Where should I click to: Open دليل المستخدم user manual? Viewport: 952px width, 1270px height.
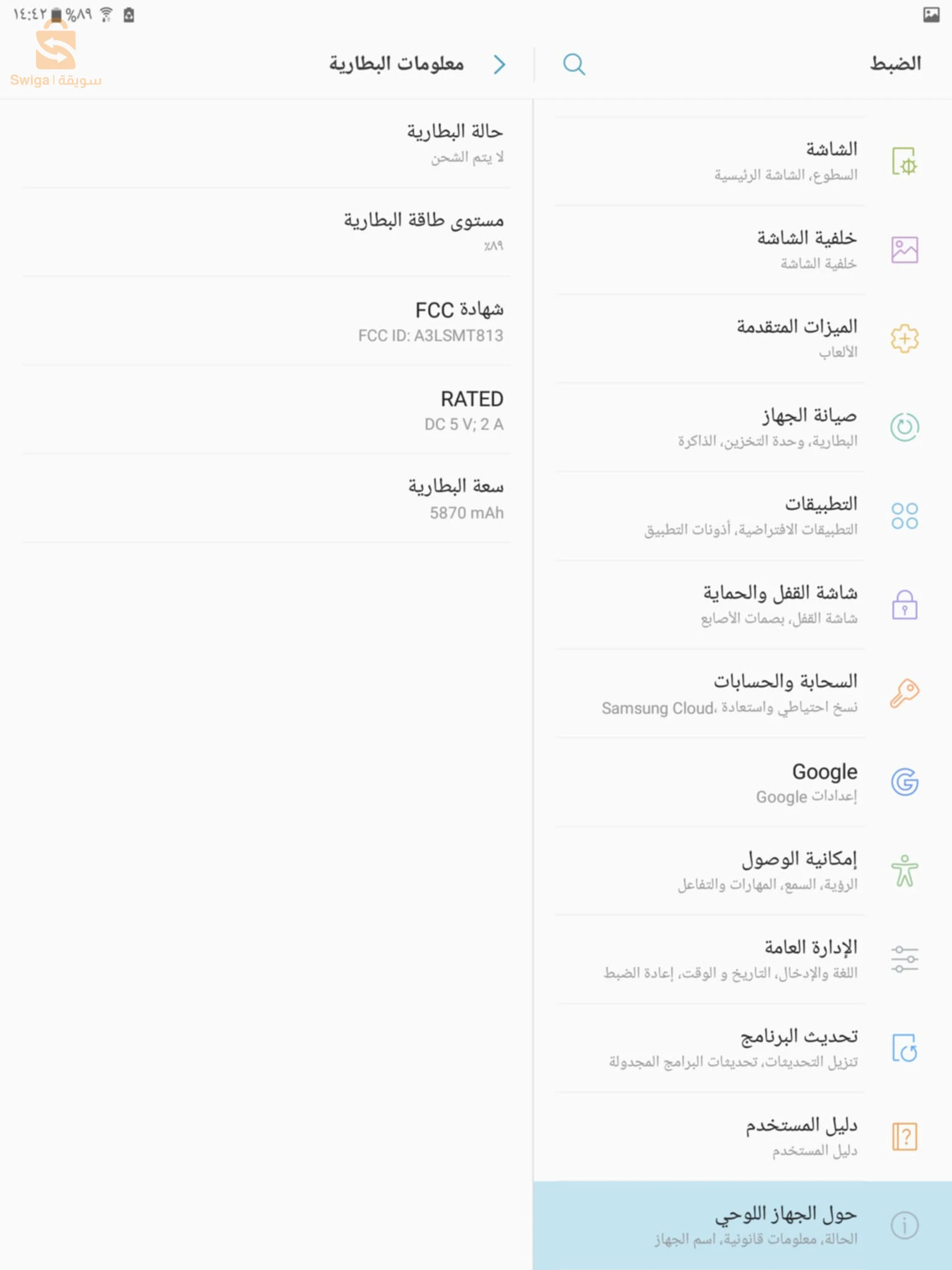[744, 1137]
